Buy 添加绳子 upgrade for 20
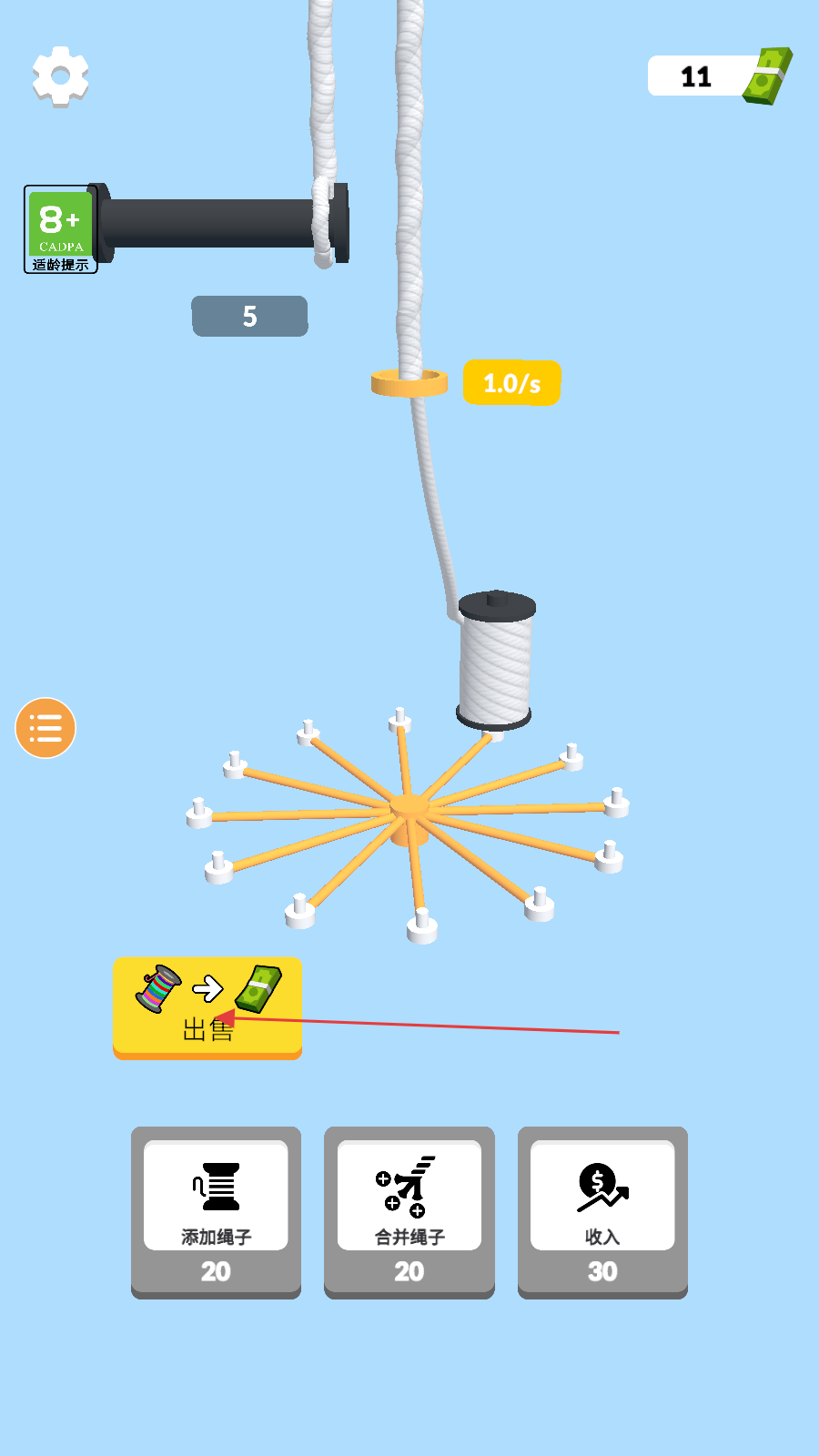The width and height of the screenshot is (819, 1456). coord(216,1212)
